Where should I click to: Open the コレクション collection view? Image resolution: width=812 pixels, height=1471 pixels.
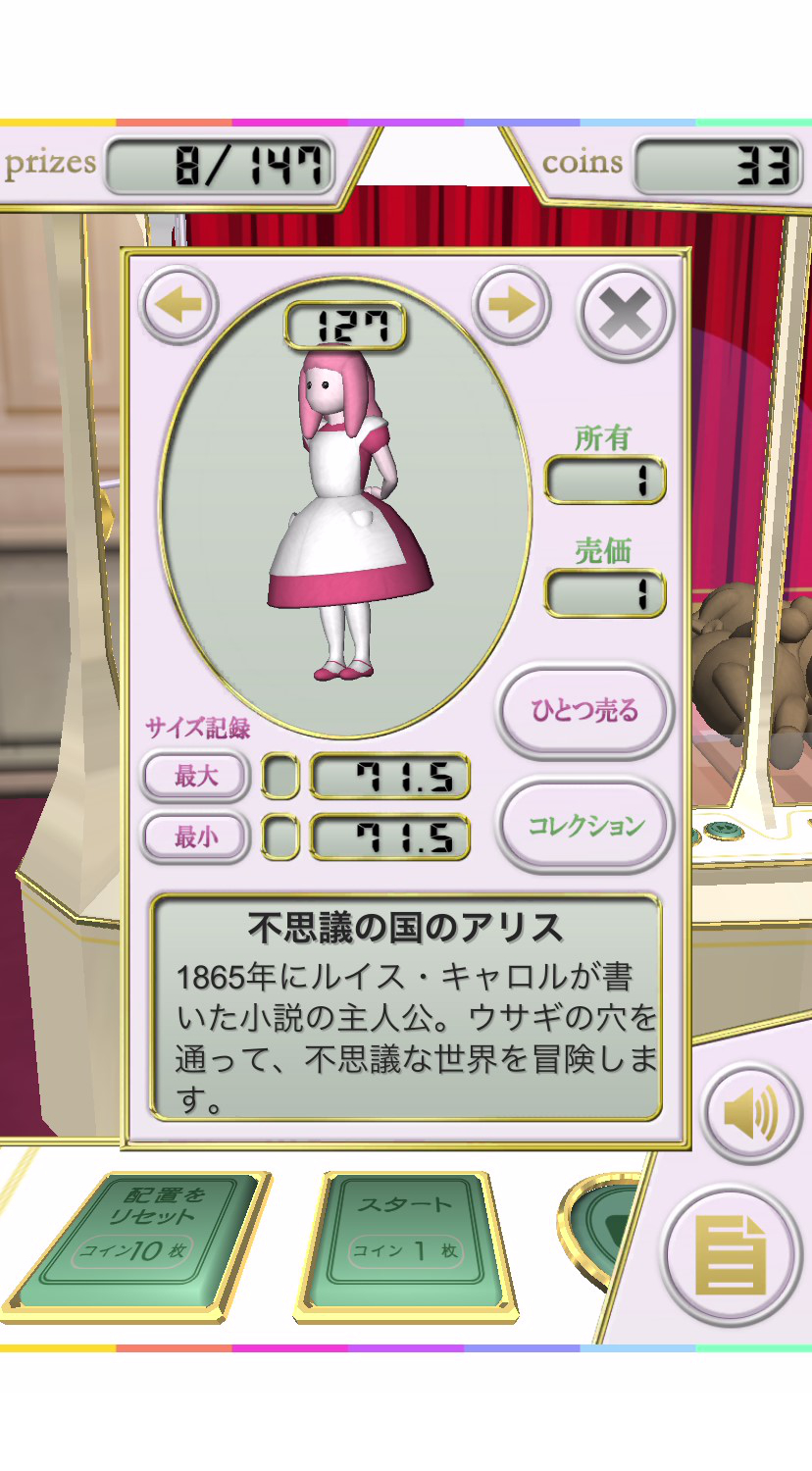pos(585,825)
